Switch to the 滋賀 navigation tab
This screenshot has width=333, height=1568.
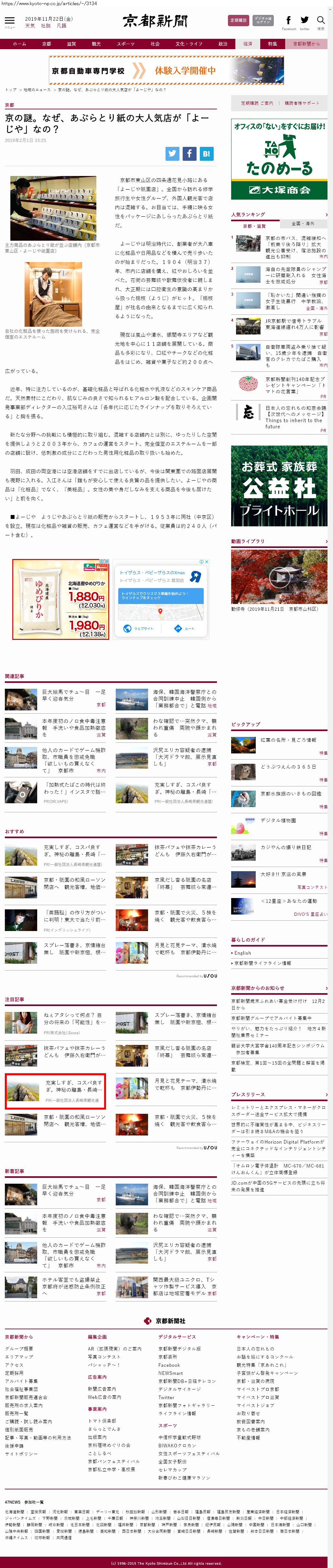click(71, 44)
